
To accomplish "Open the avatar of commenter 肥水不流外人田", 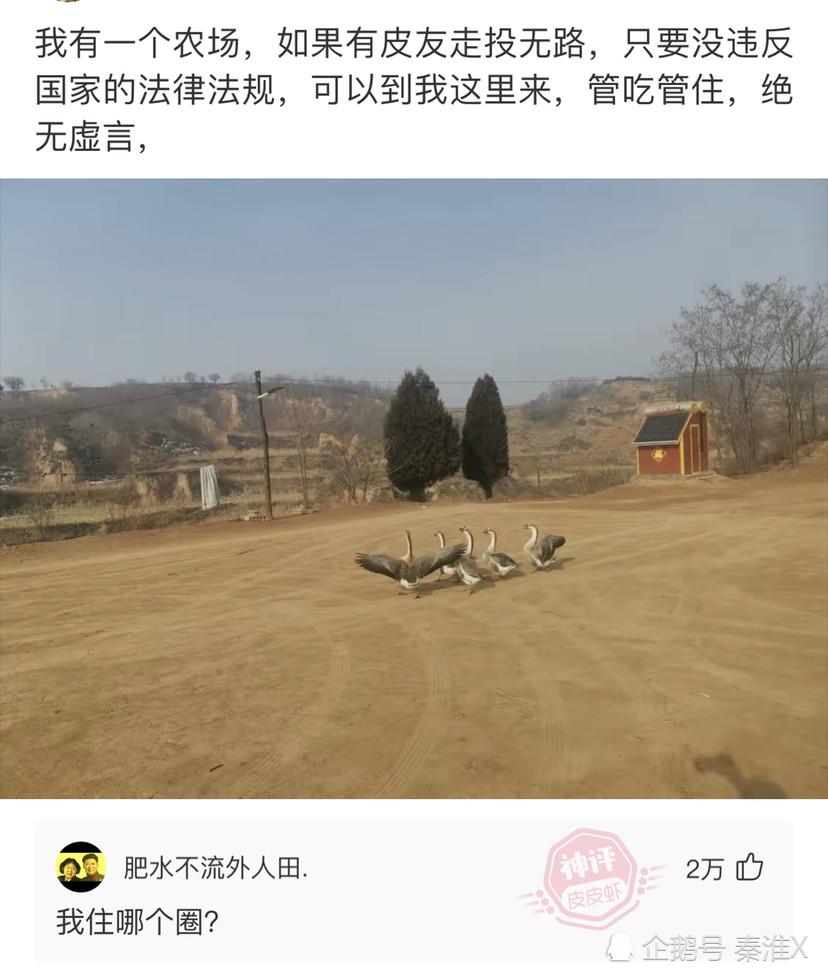I will (81, 867).
